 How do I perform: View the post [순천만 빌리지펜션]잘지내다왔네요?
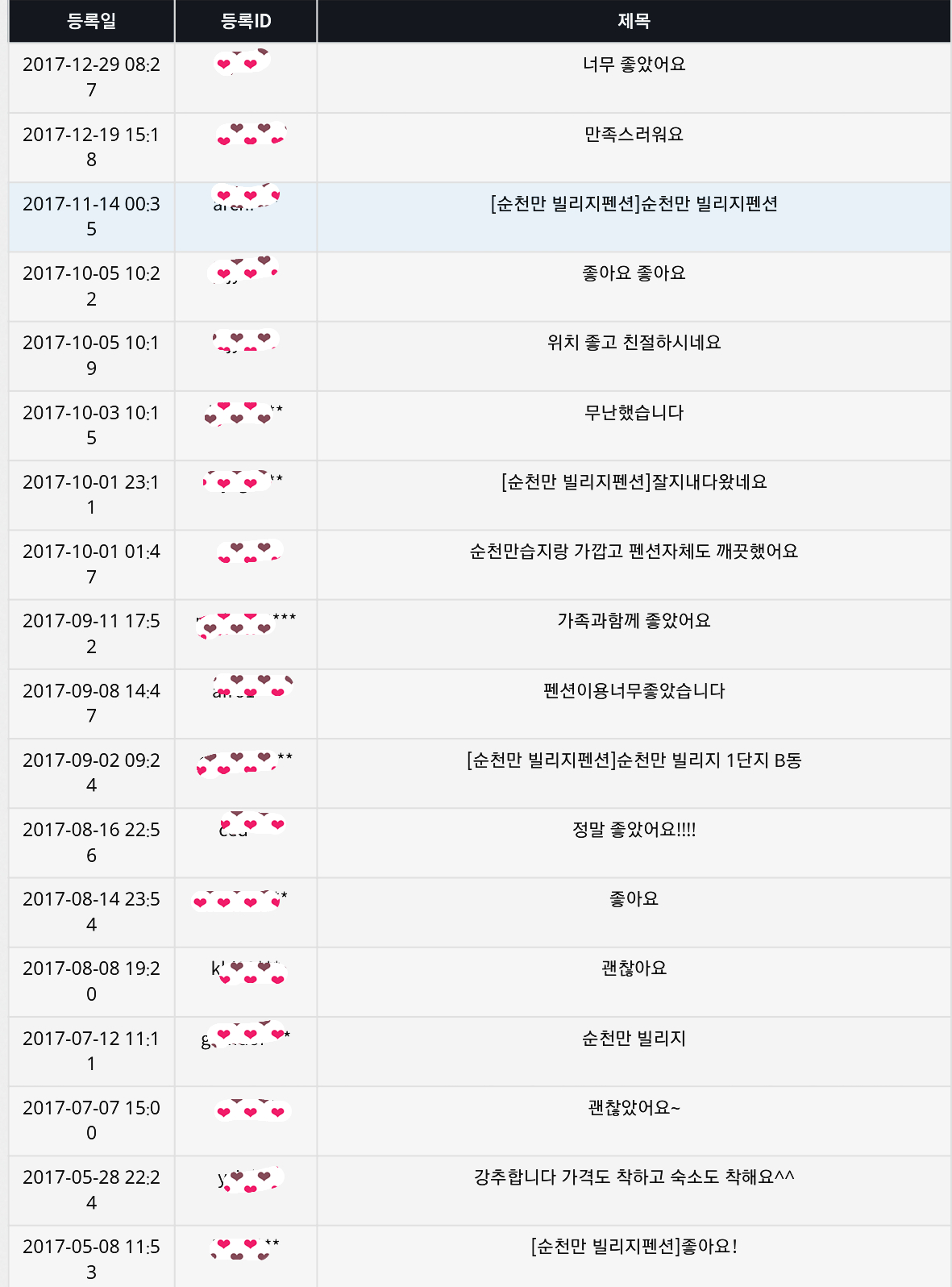[x=634, y=482]
